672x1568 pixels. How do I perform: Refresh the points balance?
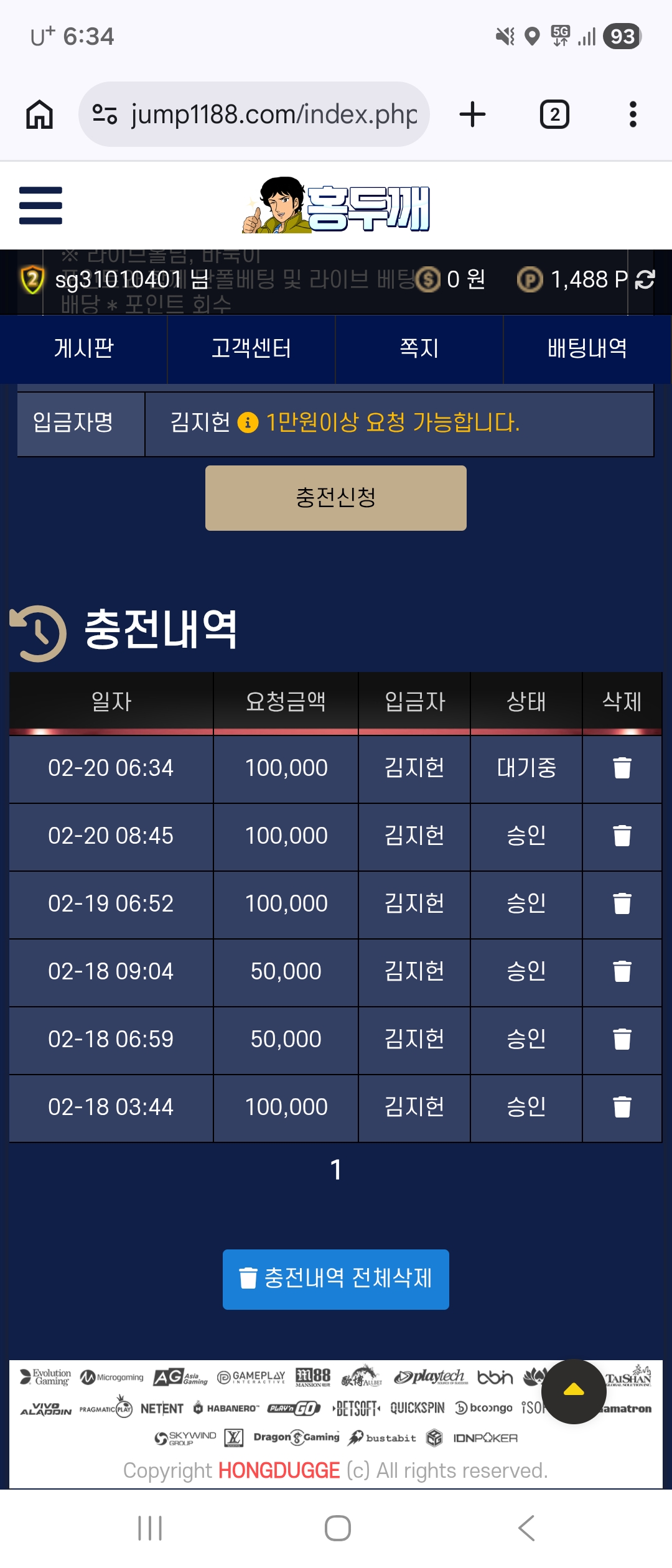(645, 280)
